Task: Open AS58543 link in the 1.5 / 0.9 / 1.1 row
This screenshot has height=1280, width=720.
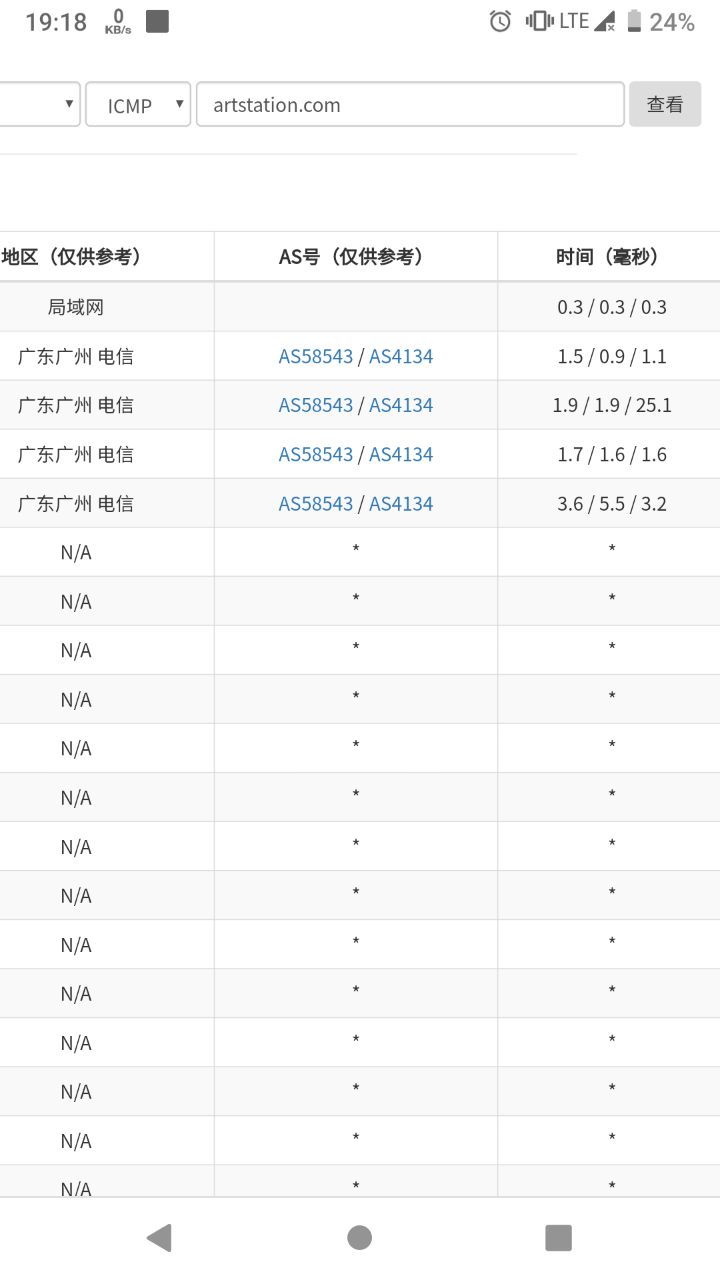Action: click(x=315, y=357)
